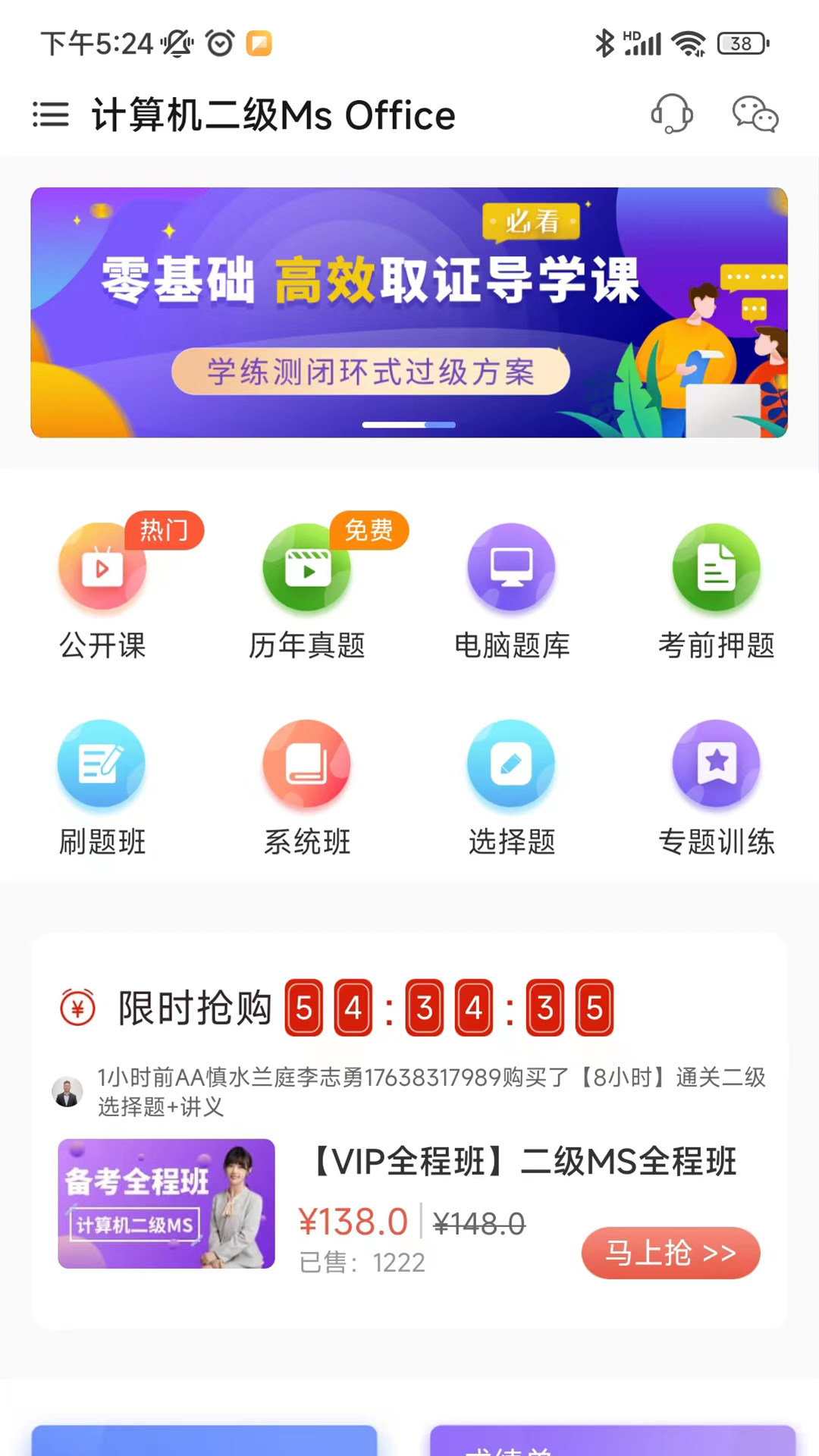Open the 电脑题库 computer question bank

tap(511, 591)
